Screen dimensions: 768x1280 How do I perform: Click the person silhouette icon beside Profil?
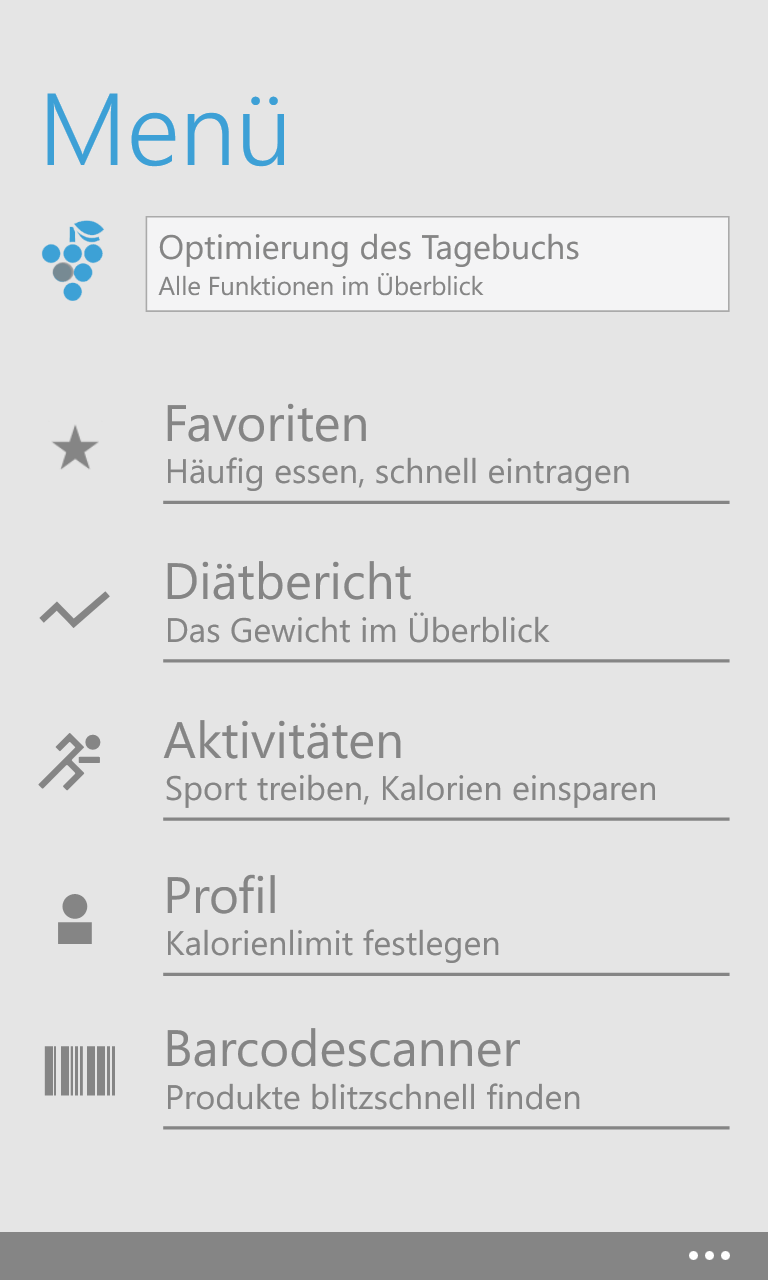(74, 915)
